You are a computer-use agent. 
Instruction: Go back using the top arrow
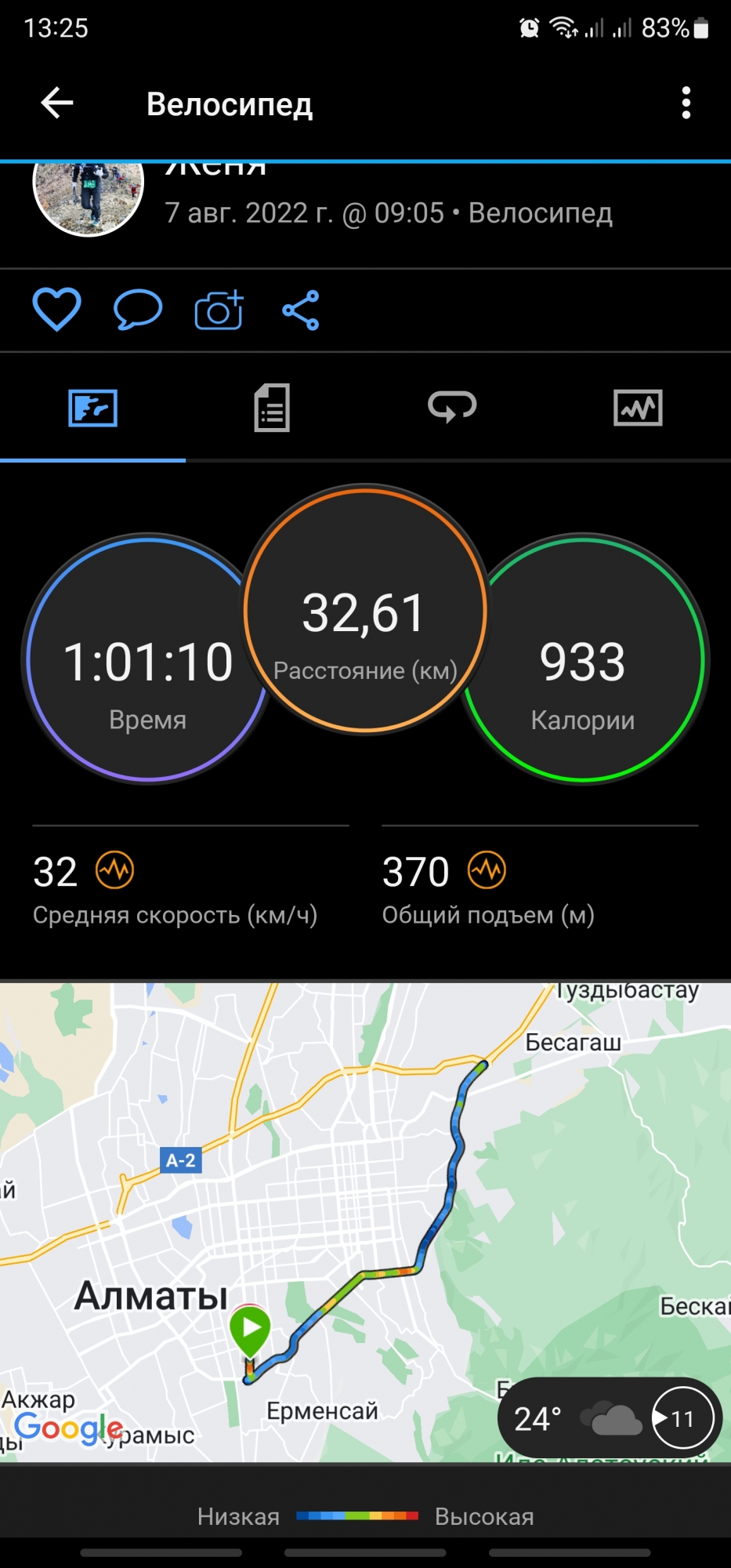[x=57, y=103]
